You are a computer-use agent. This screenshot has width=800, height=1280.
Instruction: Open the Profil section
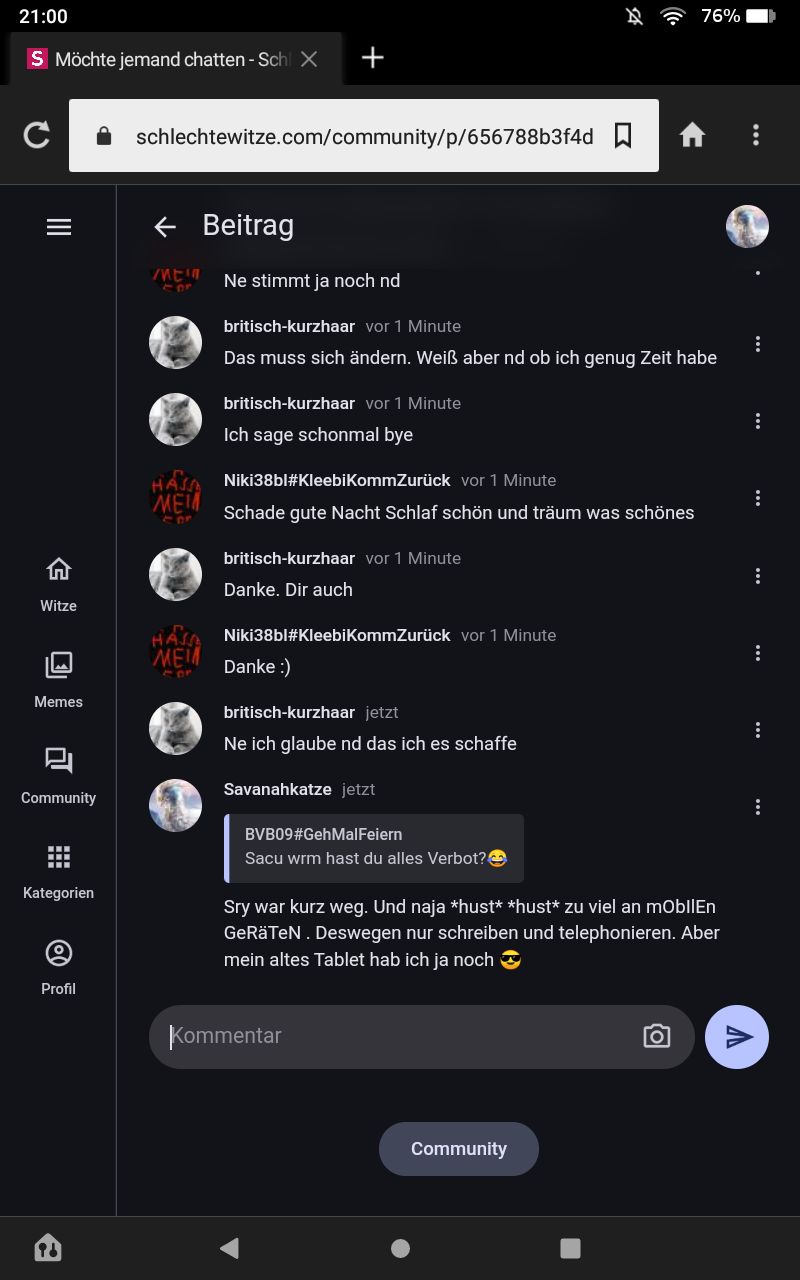pos(59,966)
